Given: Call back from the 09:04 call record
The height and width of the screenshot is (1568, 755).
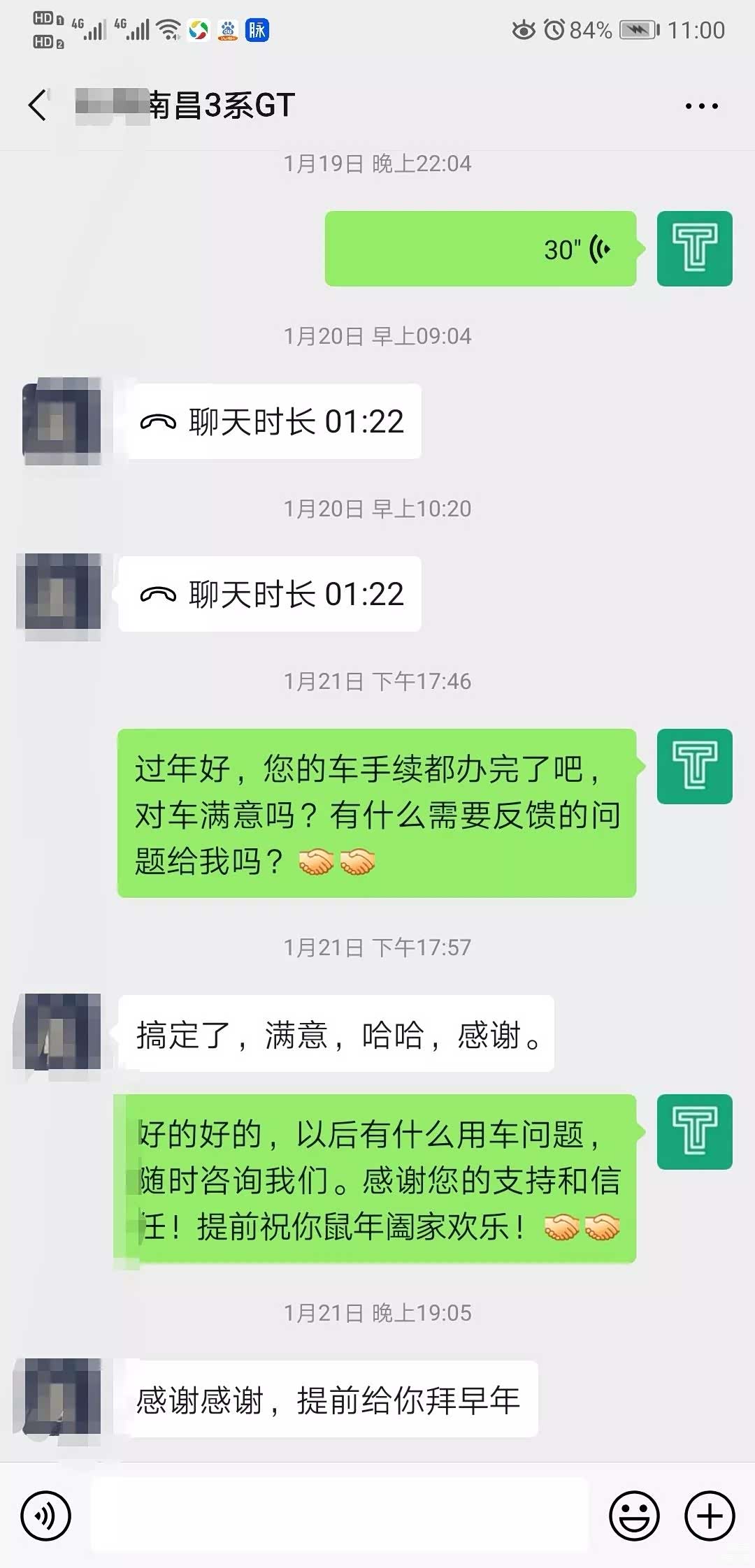Looking at the screenshot, I should [273, 421].
